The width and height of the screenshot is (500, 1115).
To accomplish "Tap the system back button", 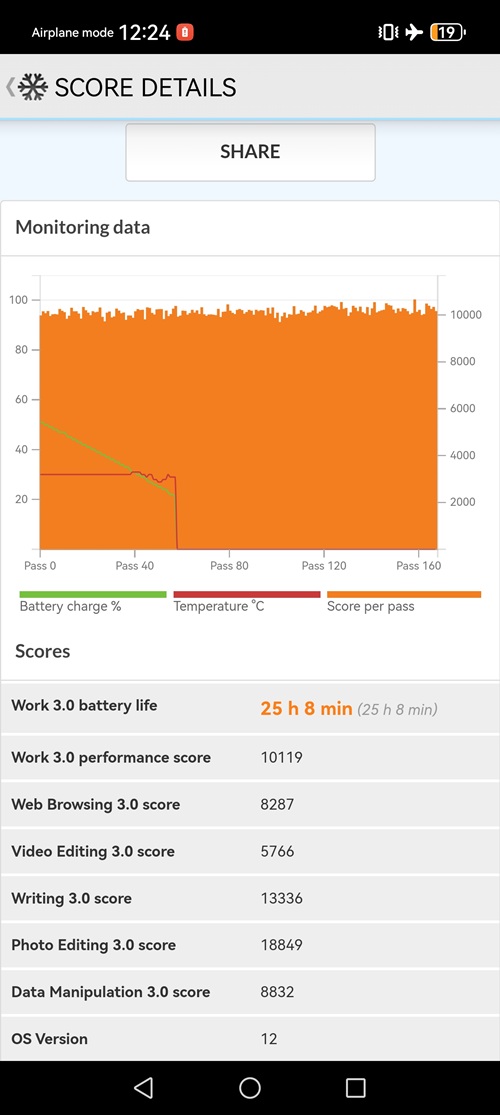I will point(144,1087).
